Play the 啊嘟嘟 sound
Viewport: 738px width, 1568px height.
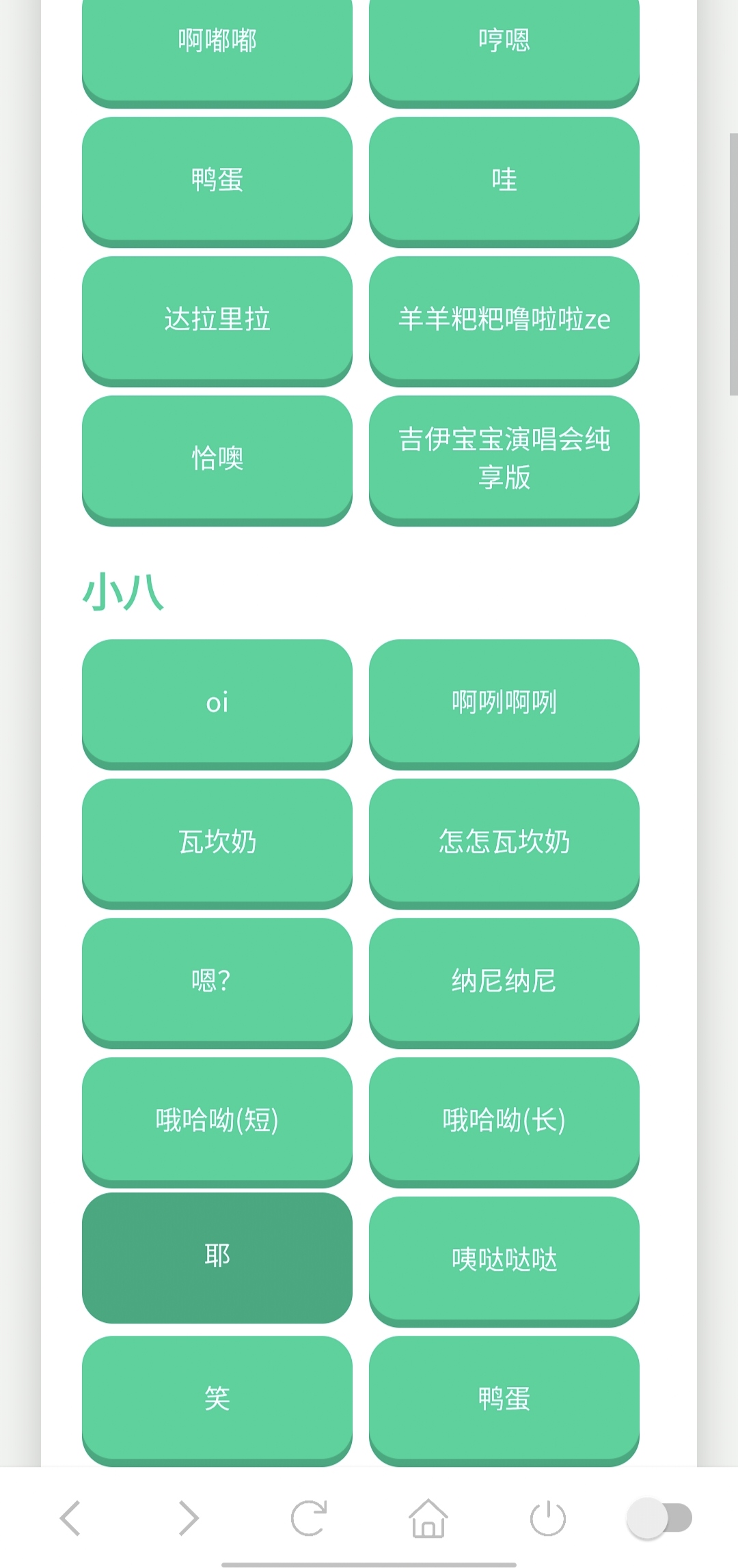[x=217, y=41]
